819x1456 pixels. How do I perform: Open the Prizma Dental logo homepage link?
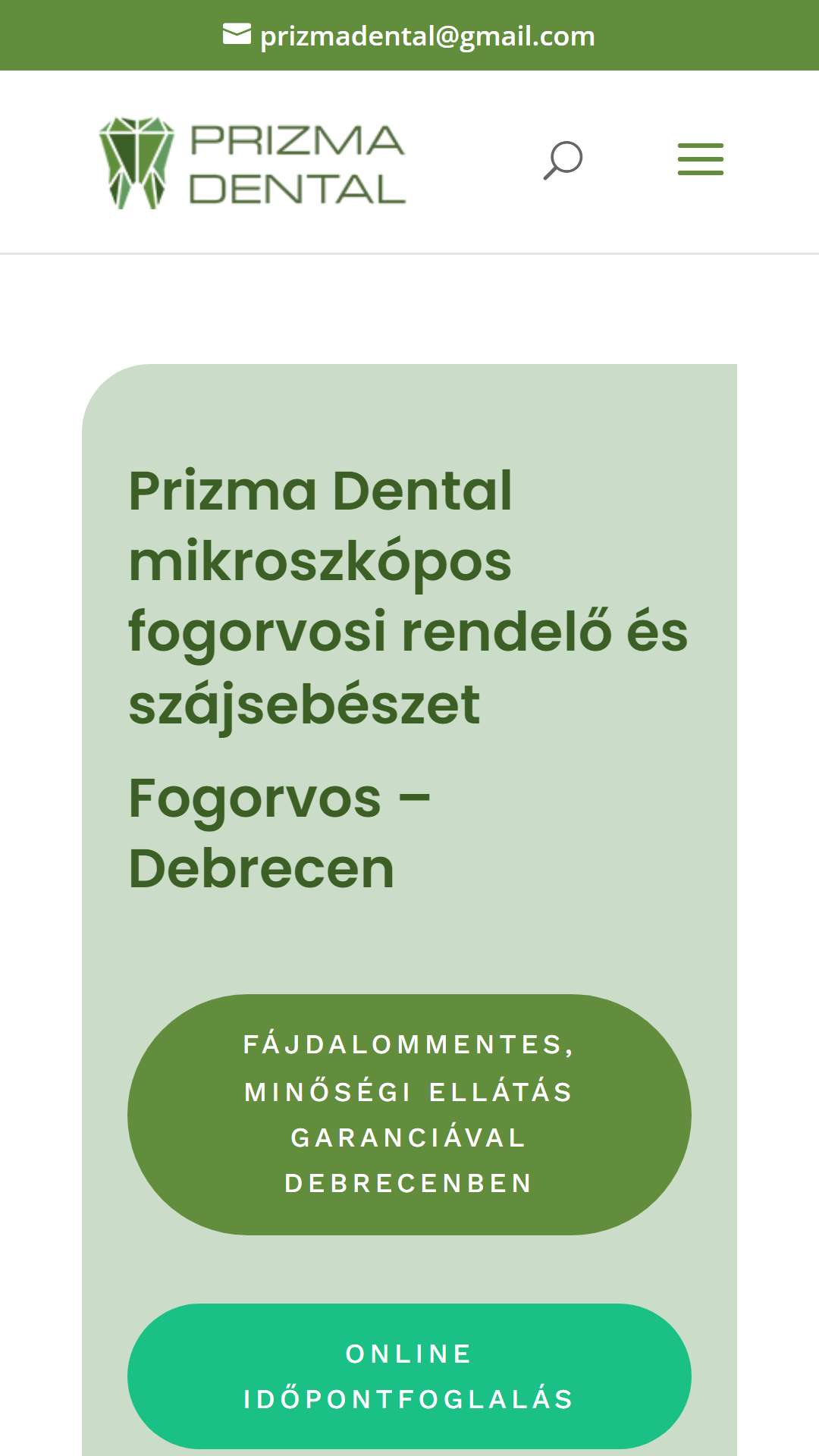[253, 162]
